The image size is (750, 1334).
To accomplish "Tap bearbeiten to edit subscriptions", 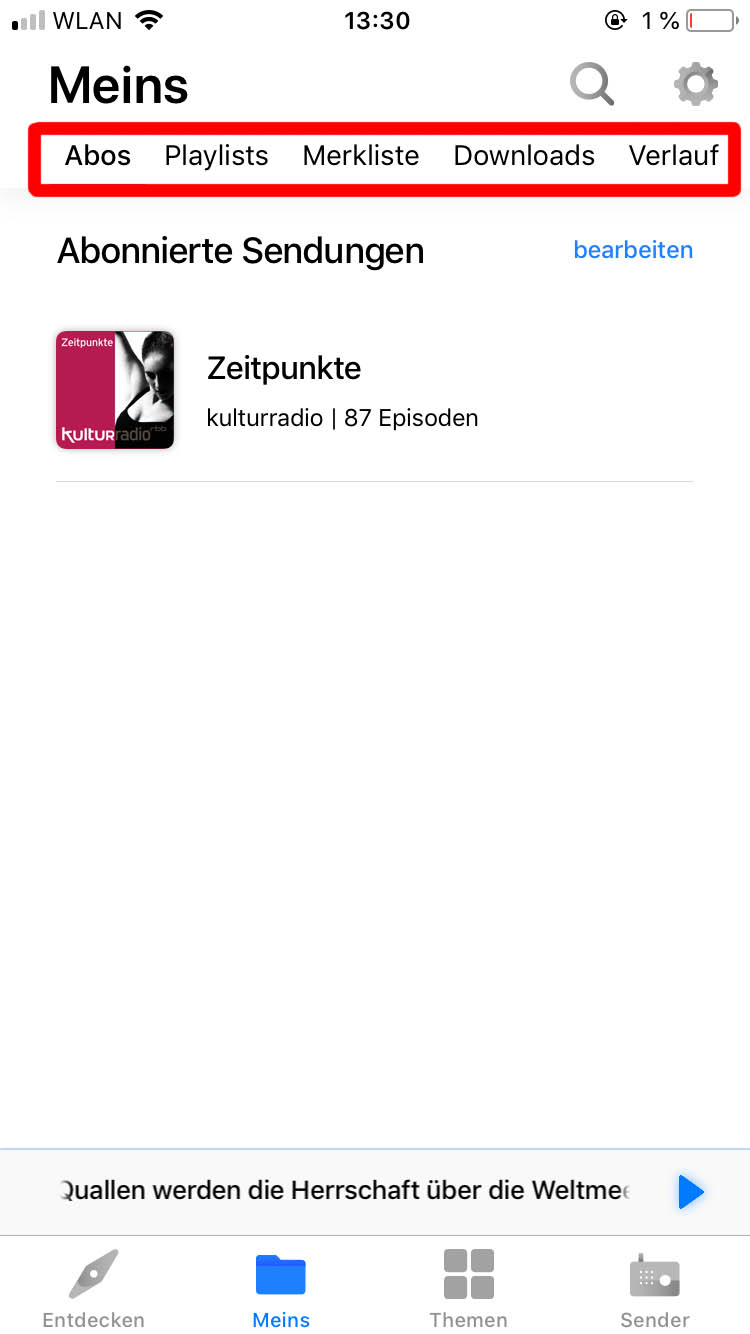I will pyautogui.click(x=633, y=250).
